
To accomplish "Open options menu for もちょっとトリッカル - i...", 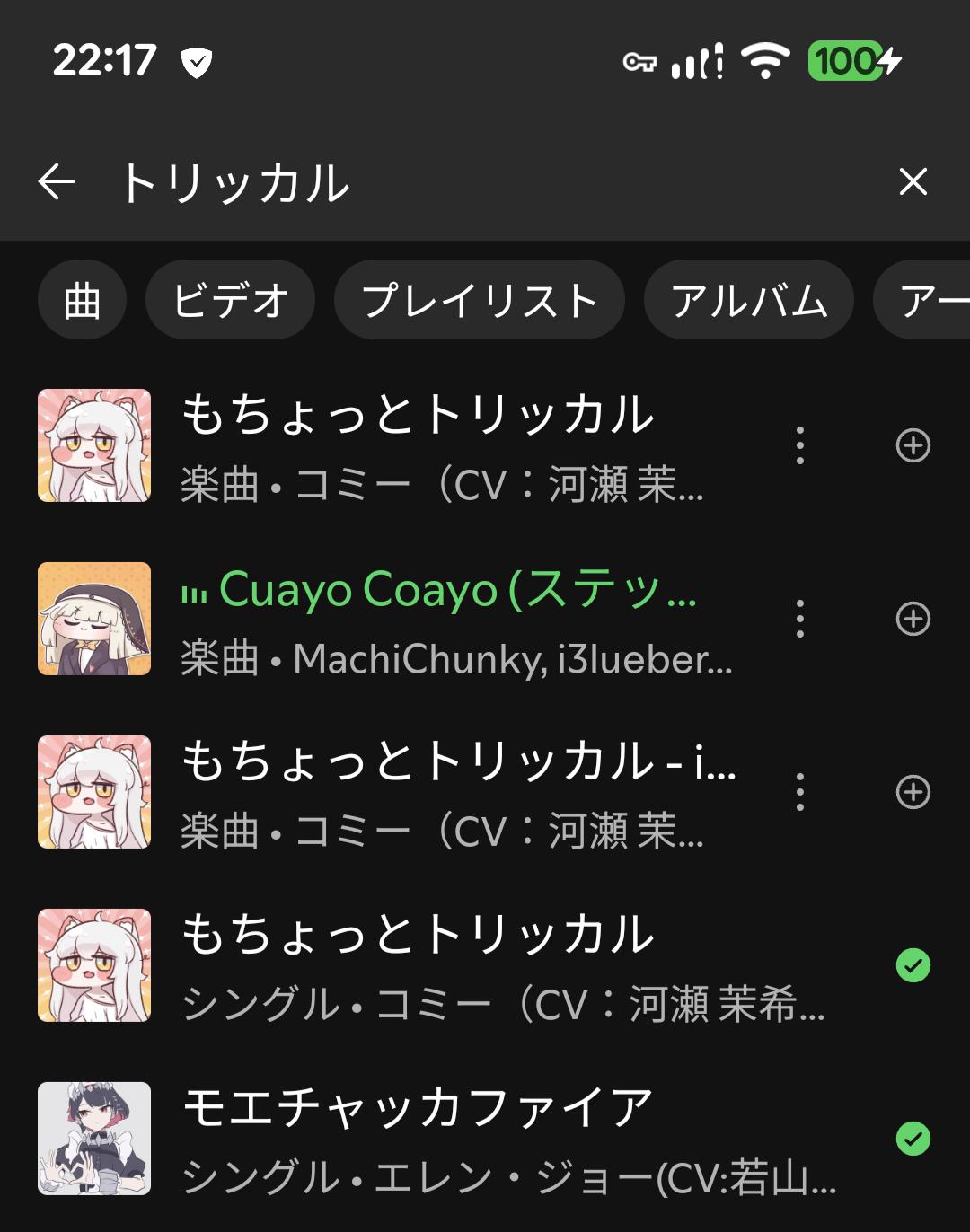I will 799,792.
